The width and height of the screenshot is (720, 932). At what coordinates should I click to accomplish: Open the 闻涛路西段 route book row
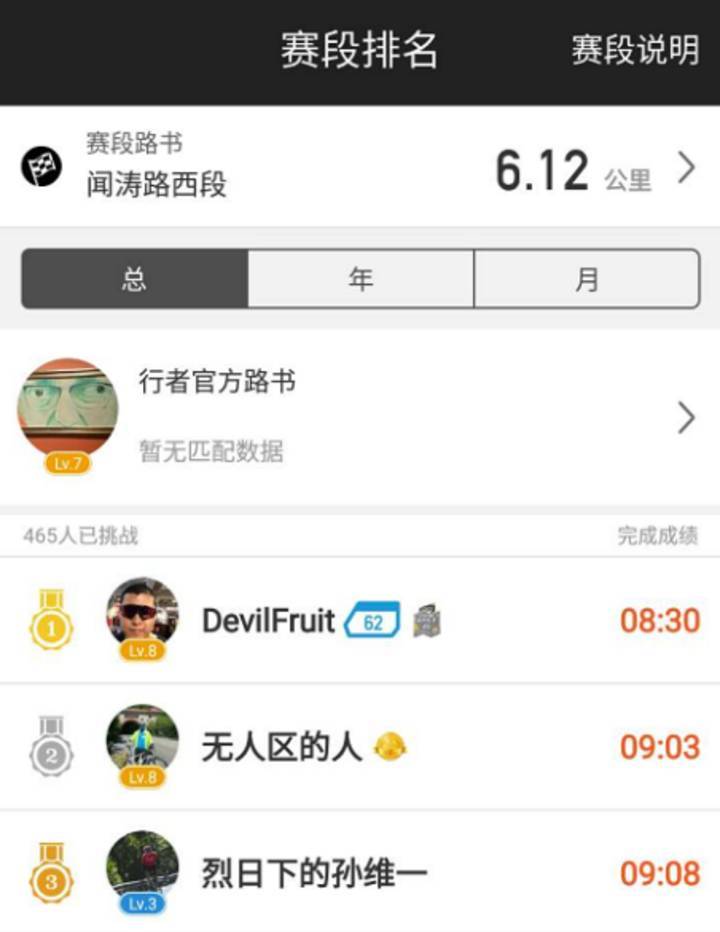(360, 168)
